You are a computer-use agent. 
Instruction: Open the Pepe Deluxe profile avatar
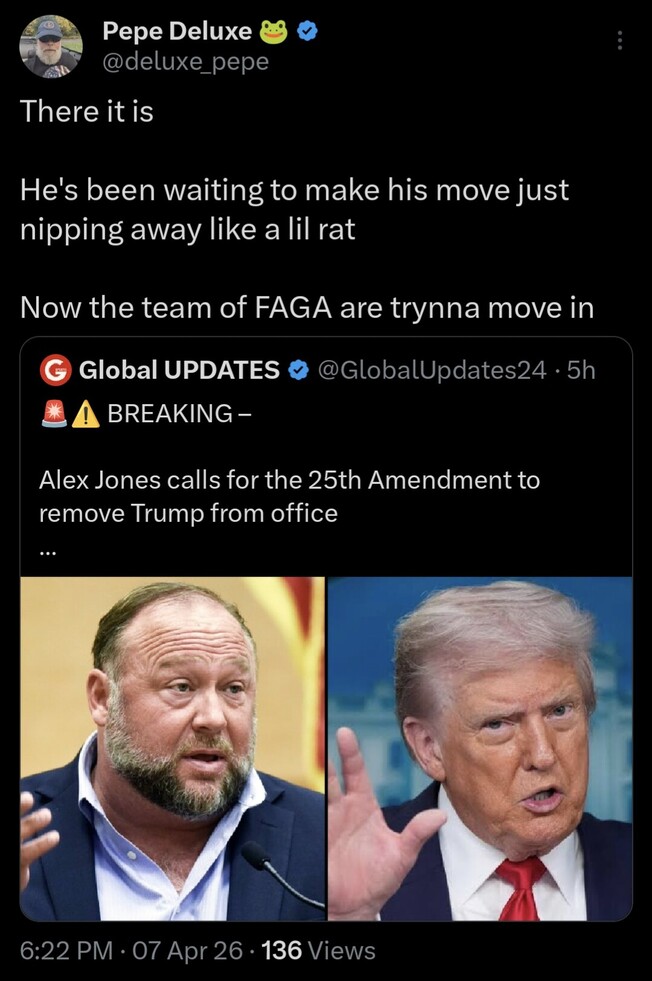tap(52, 47)
